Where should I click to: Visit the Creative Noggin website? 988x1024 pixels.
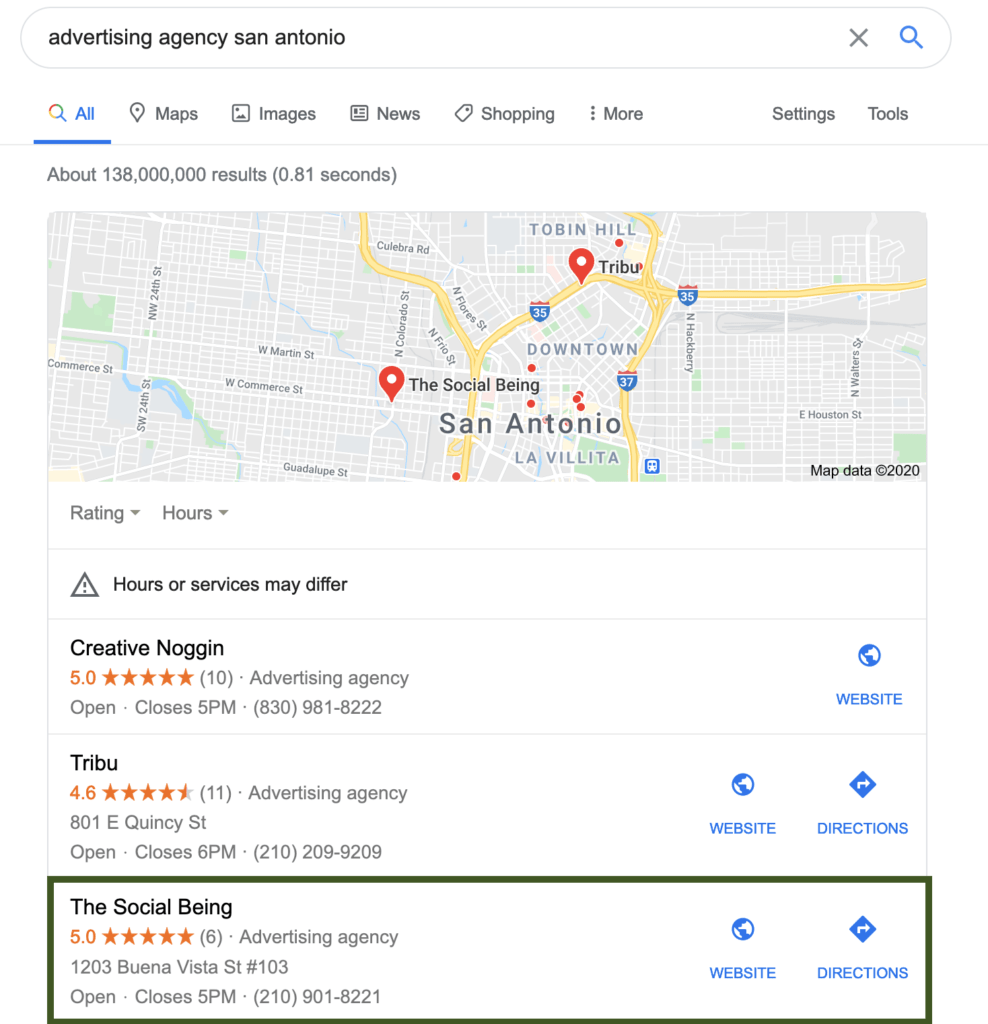coord(869,674)
